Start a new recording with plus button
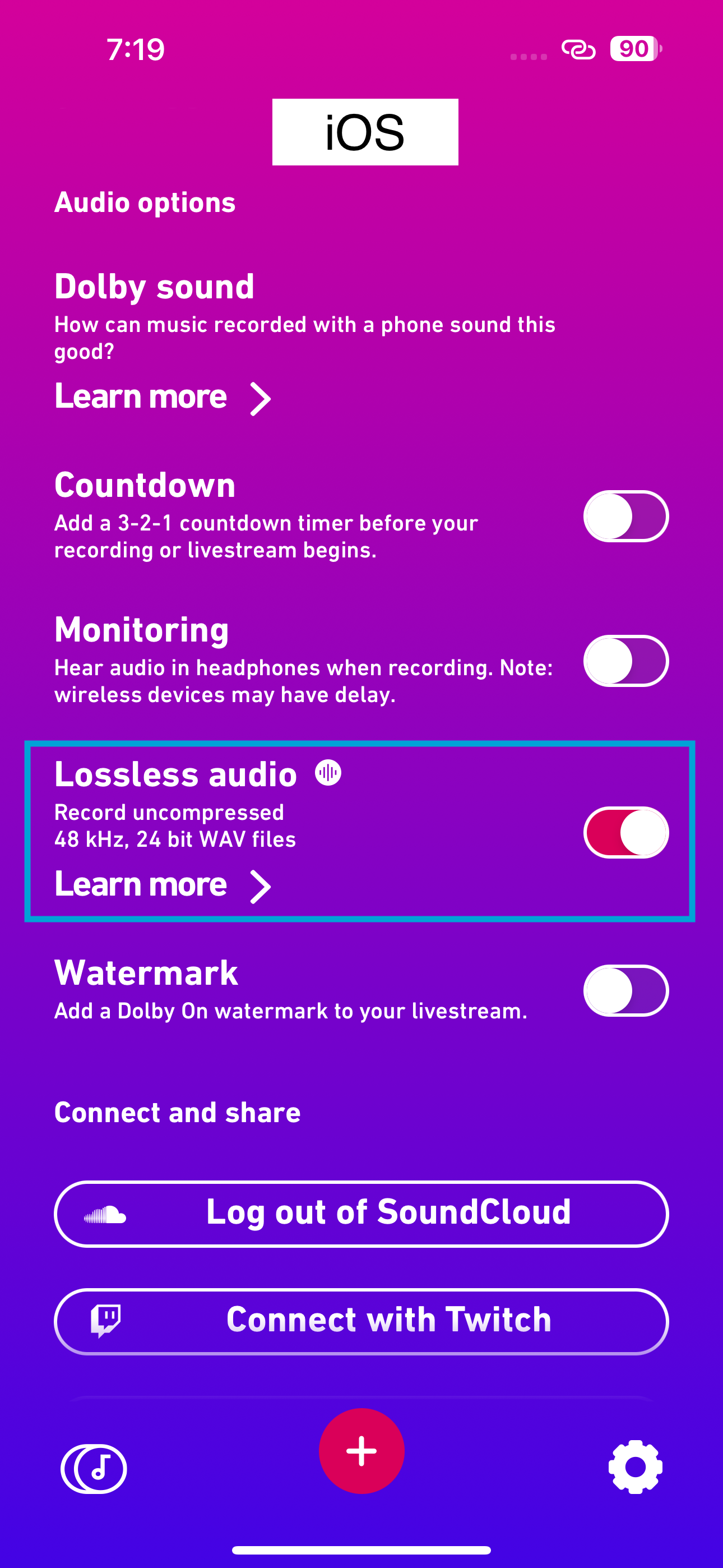This screenshot has height=1568, width=723. (x=361, y=1451)
